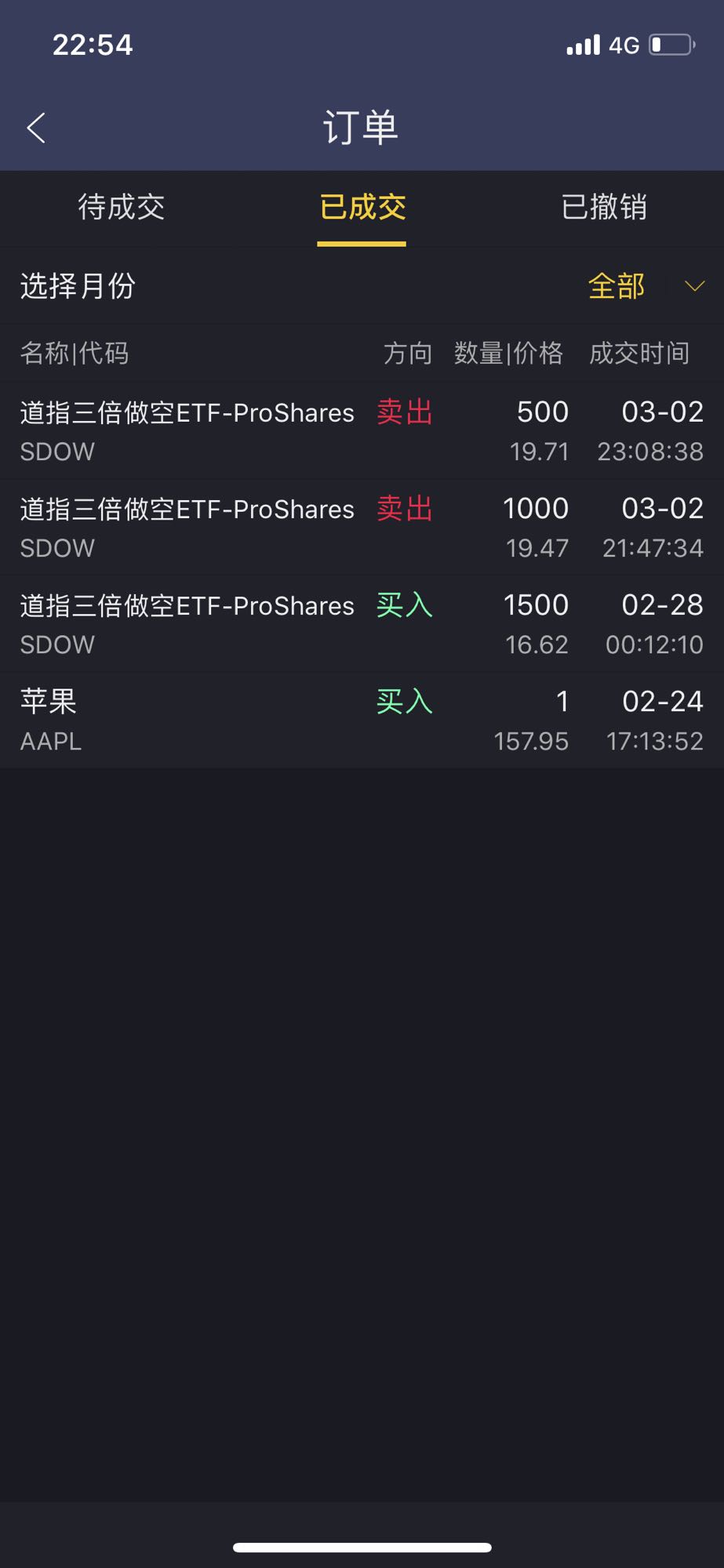
Task: Open the SDOW sell order of 500 shares
Action: [x=362, y=431]
